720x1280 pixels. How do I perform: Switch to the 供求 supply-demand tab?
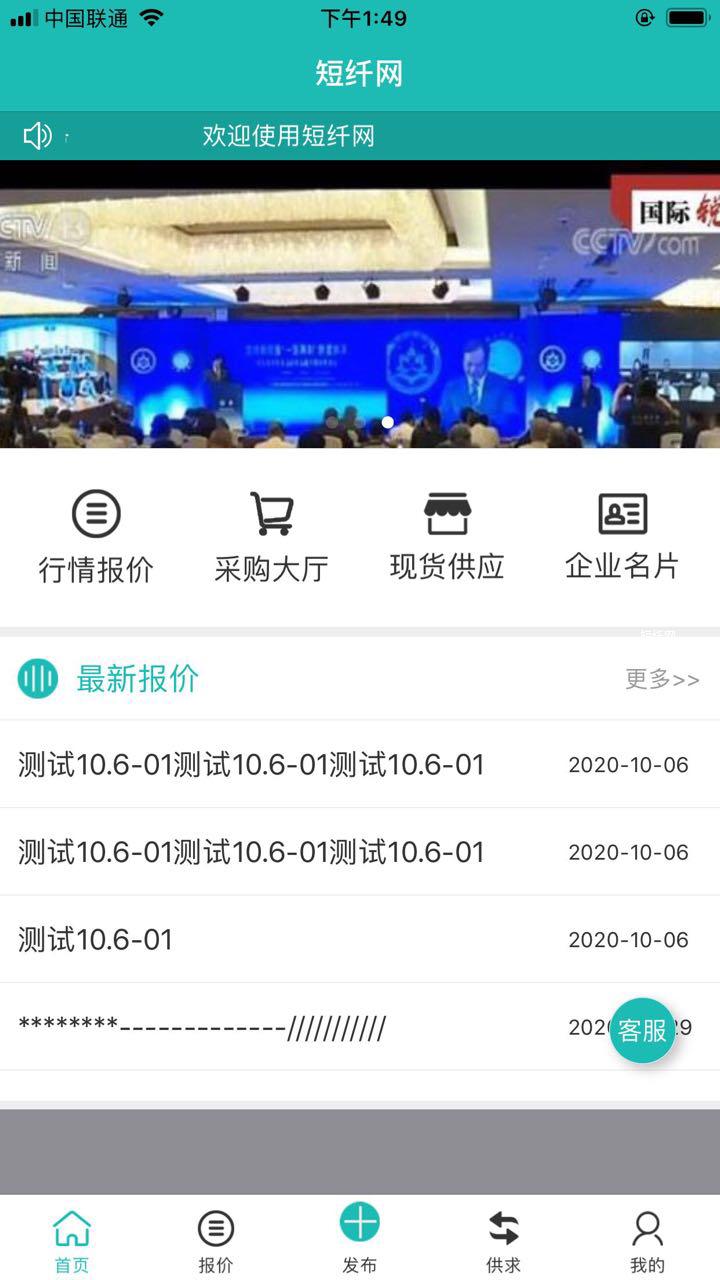pyautogui.click(x=504, y=1240)
